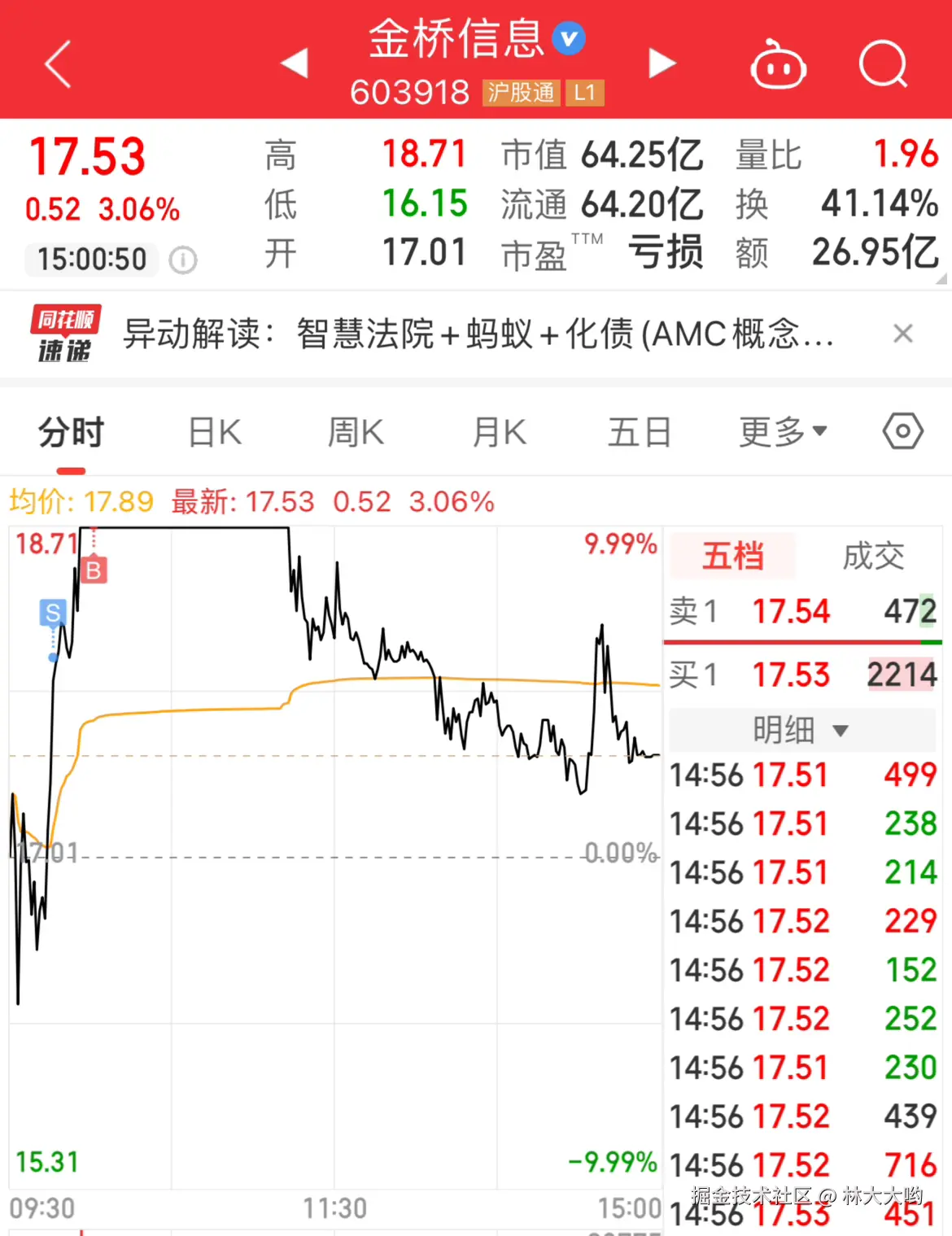
Task: Open search with the magnifier icon
Action: click(x=884, y=63)
